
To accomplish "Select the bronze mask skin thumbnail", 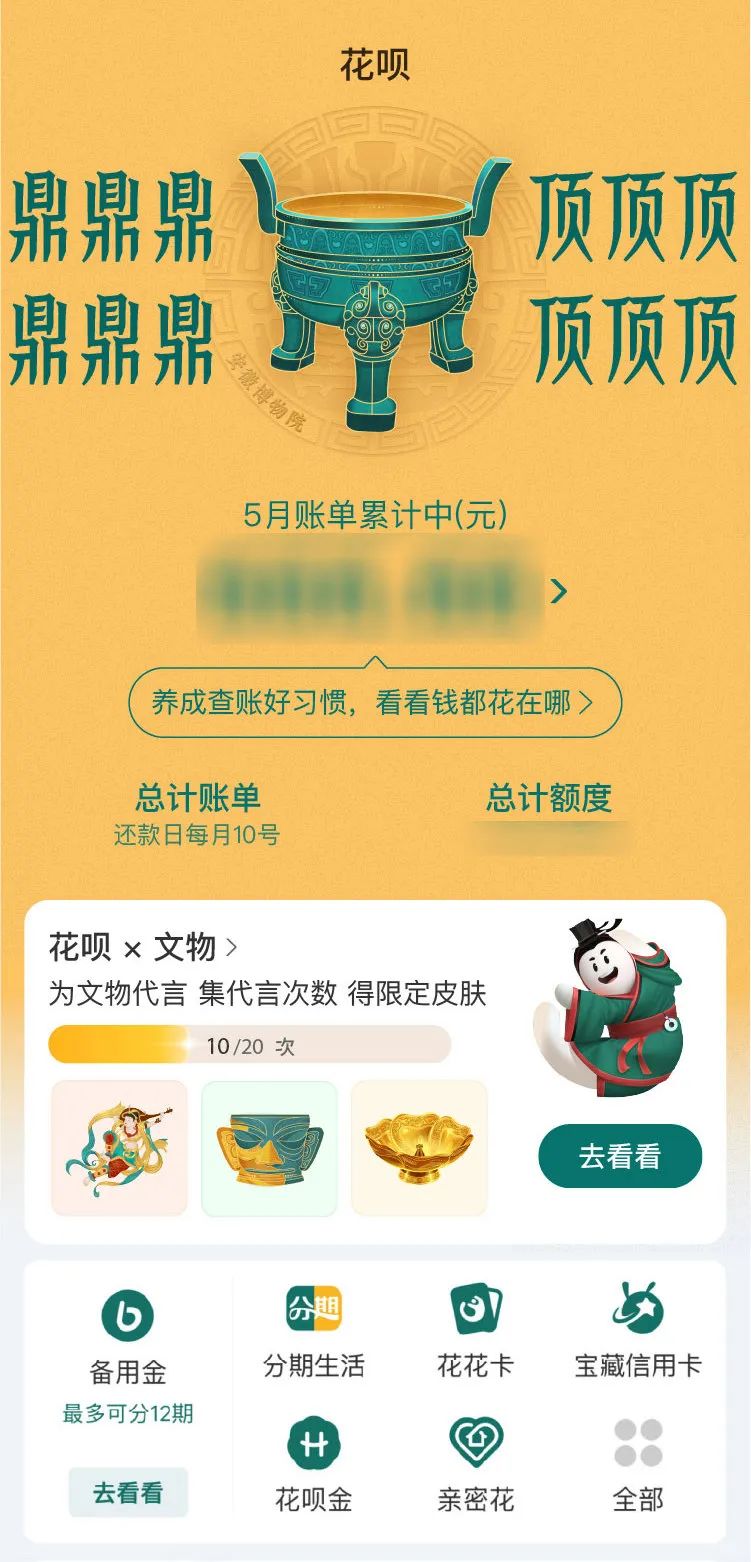I will click(x=269, y=1149).
